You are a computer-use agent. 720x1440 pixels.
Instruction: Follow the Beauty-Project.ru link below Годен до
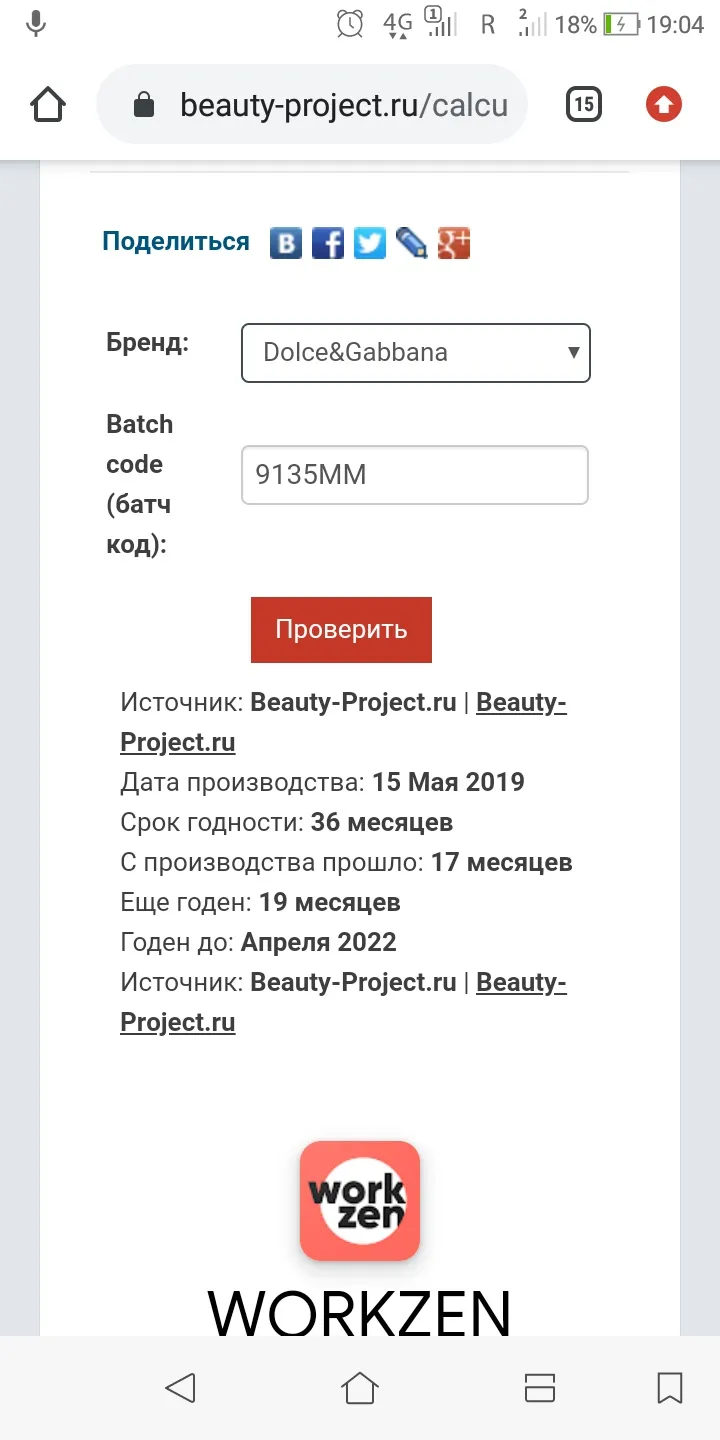(x=343, y=1002)
